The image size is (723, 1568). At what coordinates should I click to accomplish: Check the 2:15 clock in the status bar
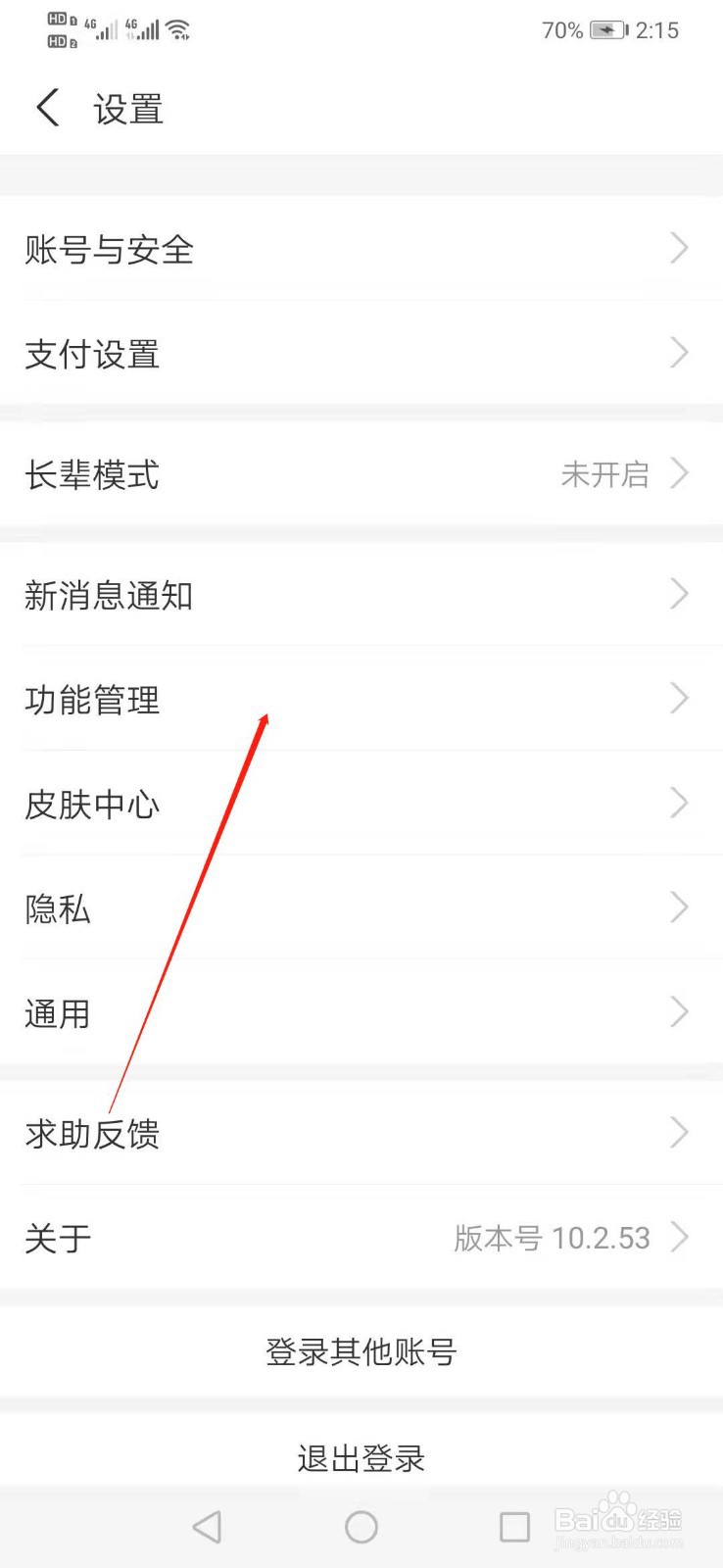658,29
